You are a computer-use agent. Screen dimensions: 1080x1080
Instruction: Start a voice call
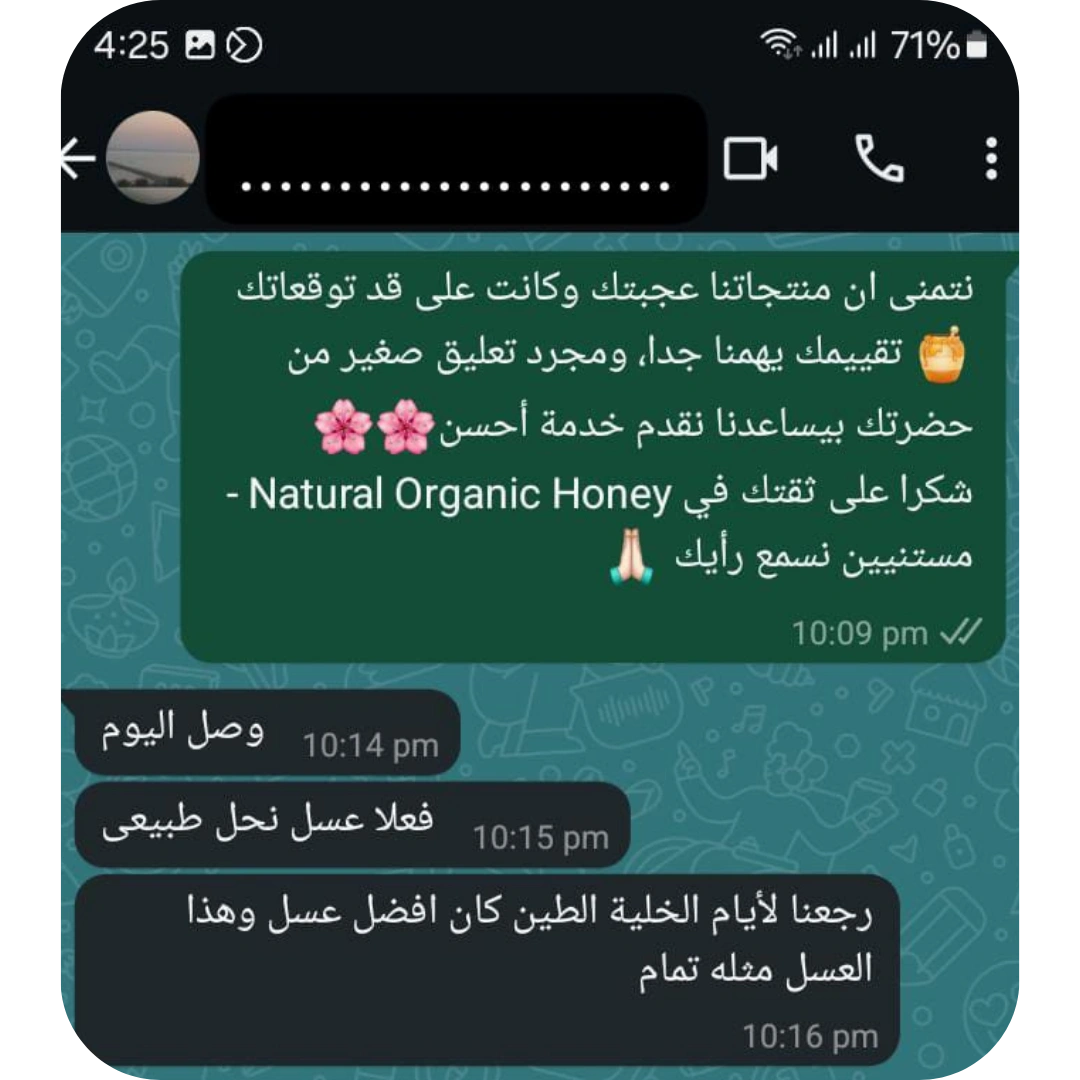[879, 159]
